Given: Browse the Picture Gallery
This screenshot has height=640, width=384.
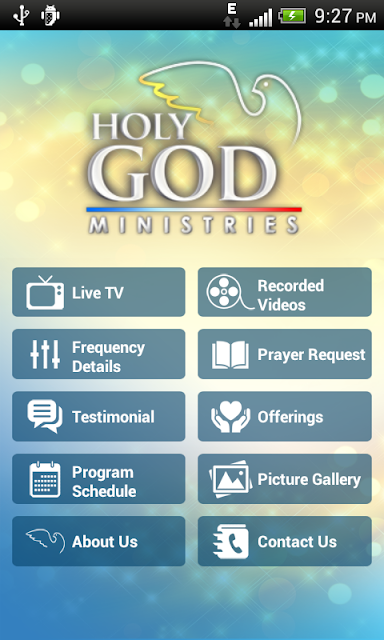Looking at the screenshot, I should [284, 479].
